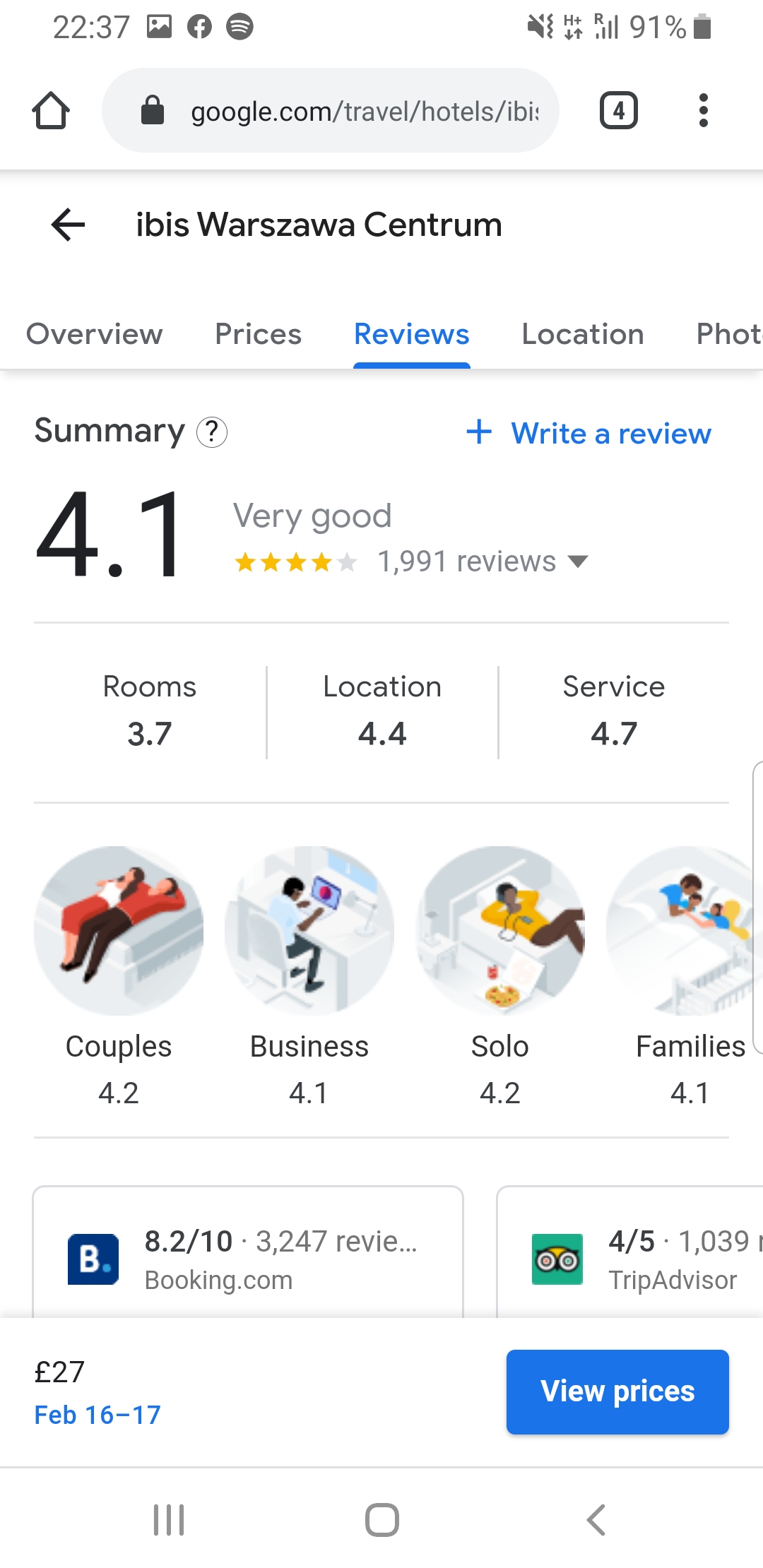Open recent apps from navigation bar
This screenshot has width=763, height=1568.
pos(169,1520)
